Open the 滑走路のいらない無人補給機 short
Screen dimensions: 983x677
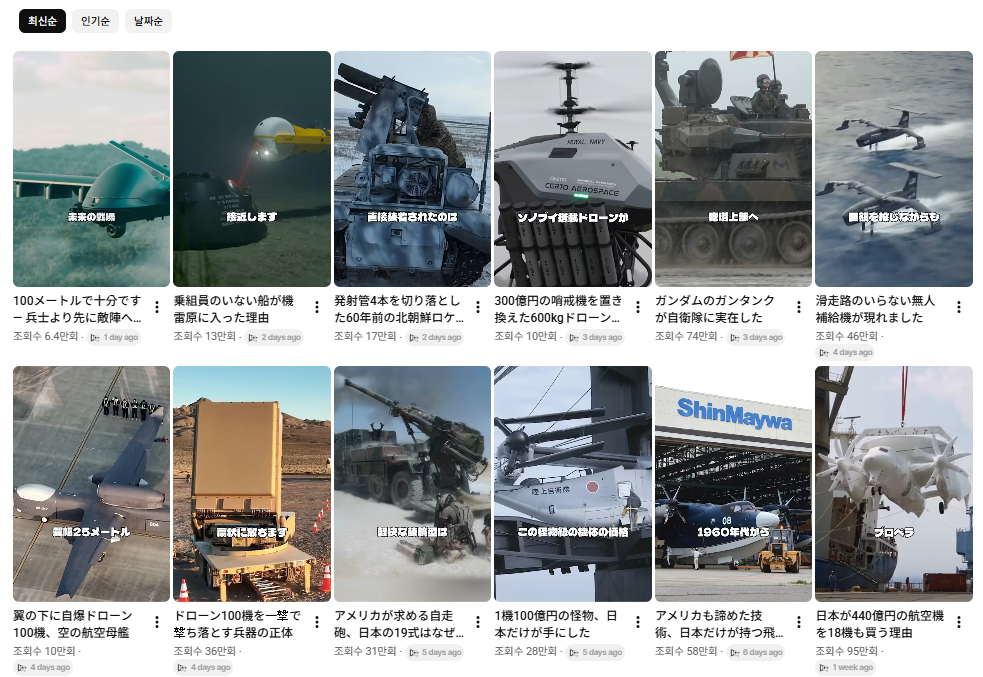[x=893, y=169]
